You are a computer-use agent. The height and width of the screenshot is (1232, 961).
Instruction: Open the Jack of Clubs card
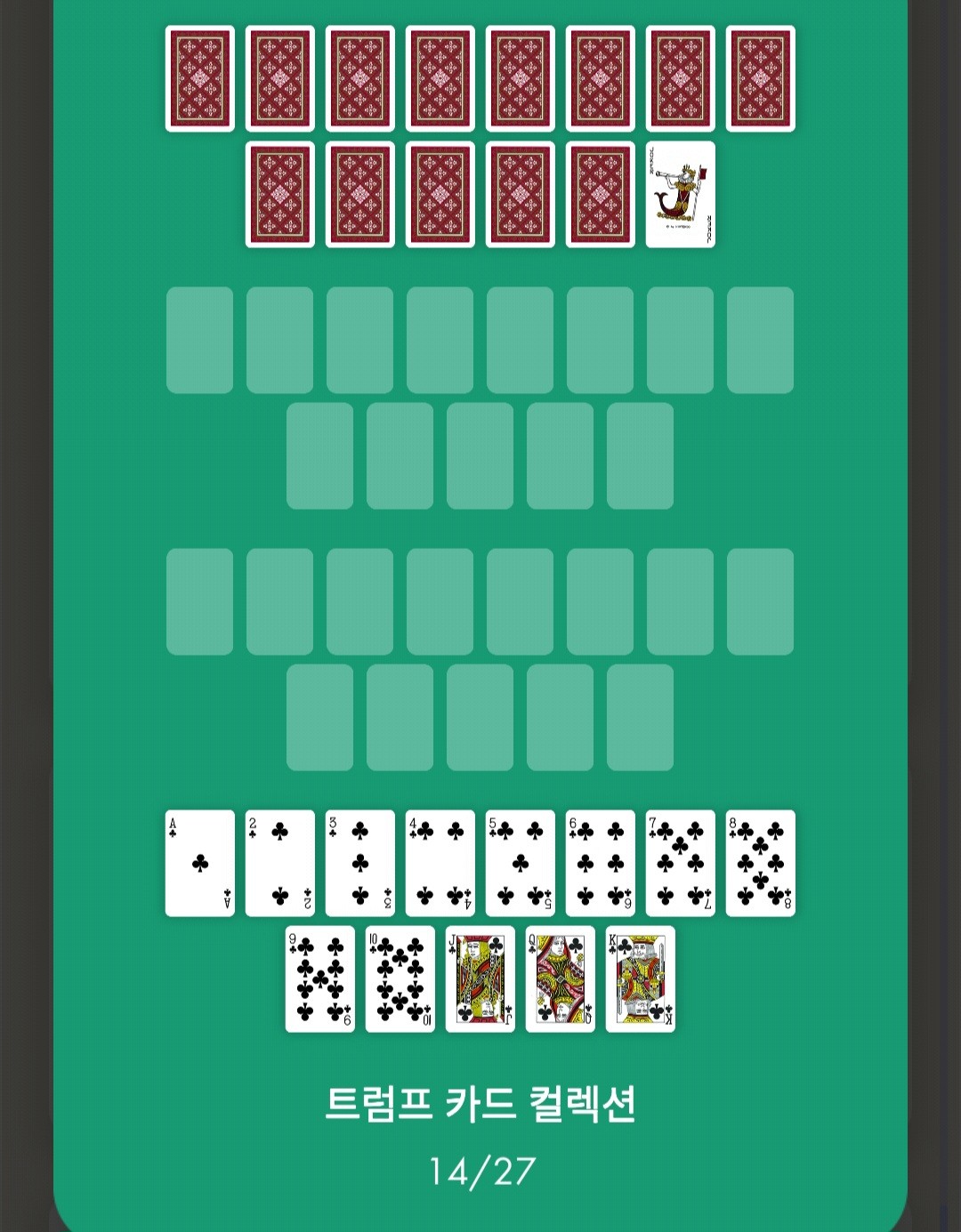(x=480, y=978)
